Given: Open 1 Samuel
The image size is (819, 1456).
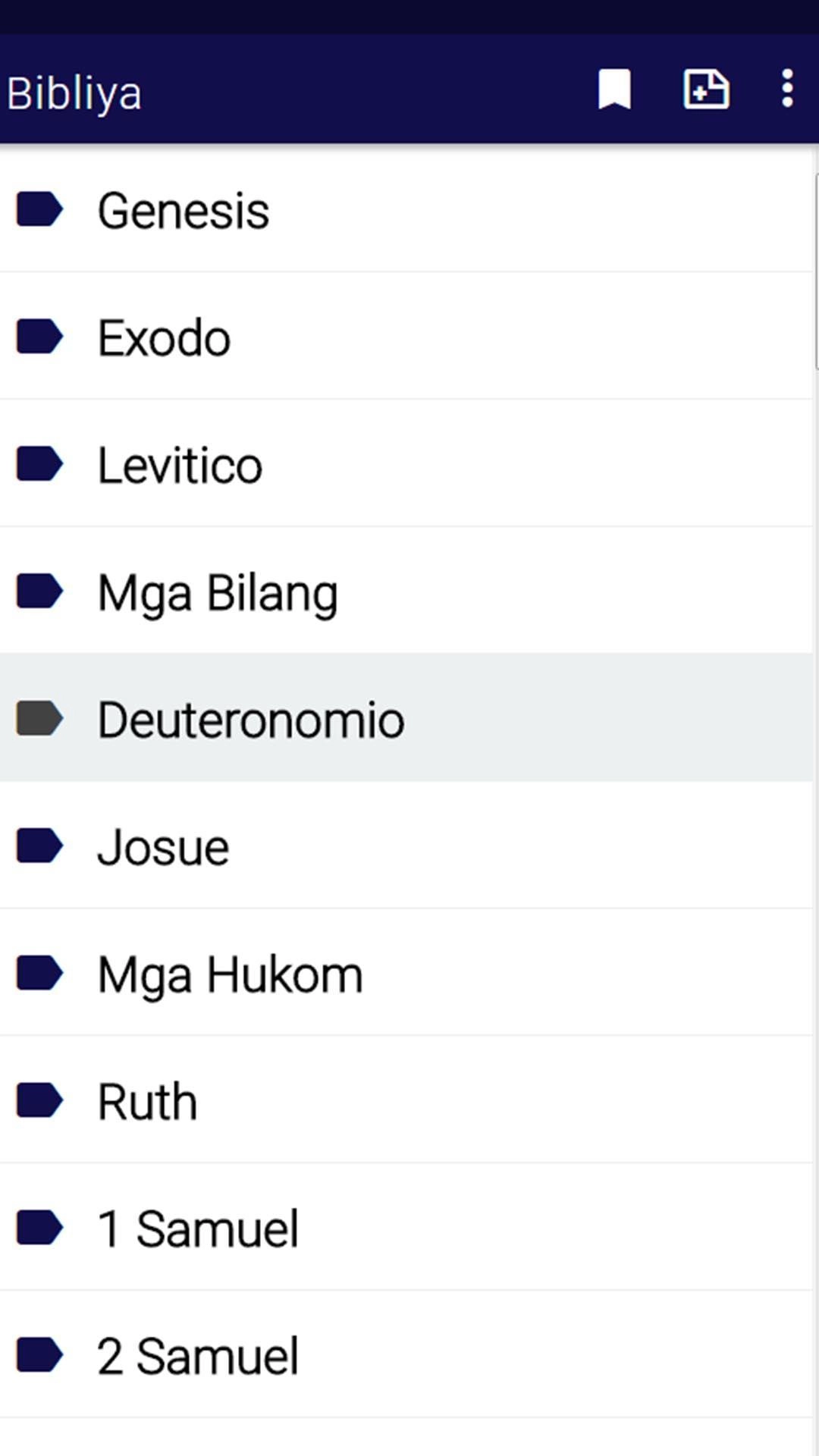Looking at the screenshot, I should coord(406,1228).
